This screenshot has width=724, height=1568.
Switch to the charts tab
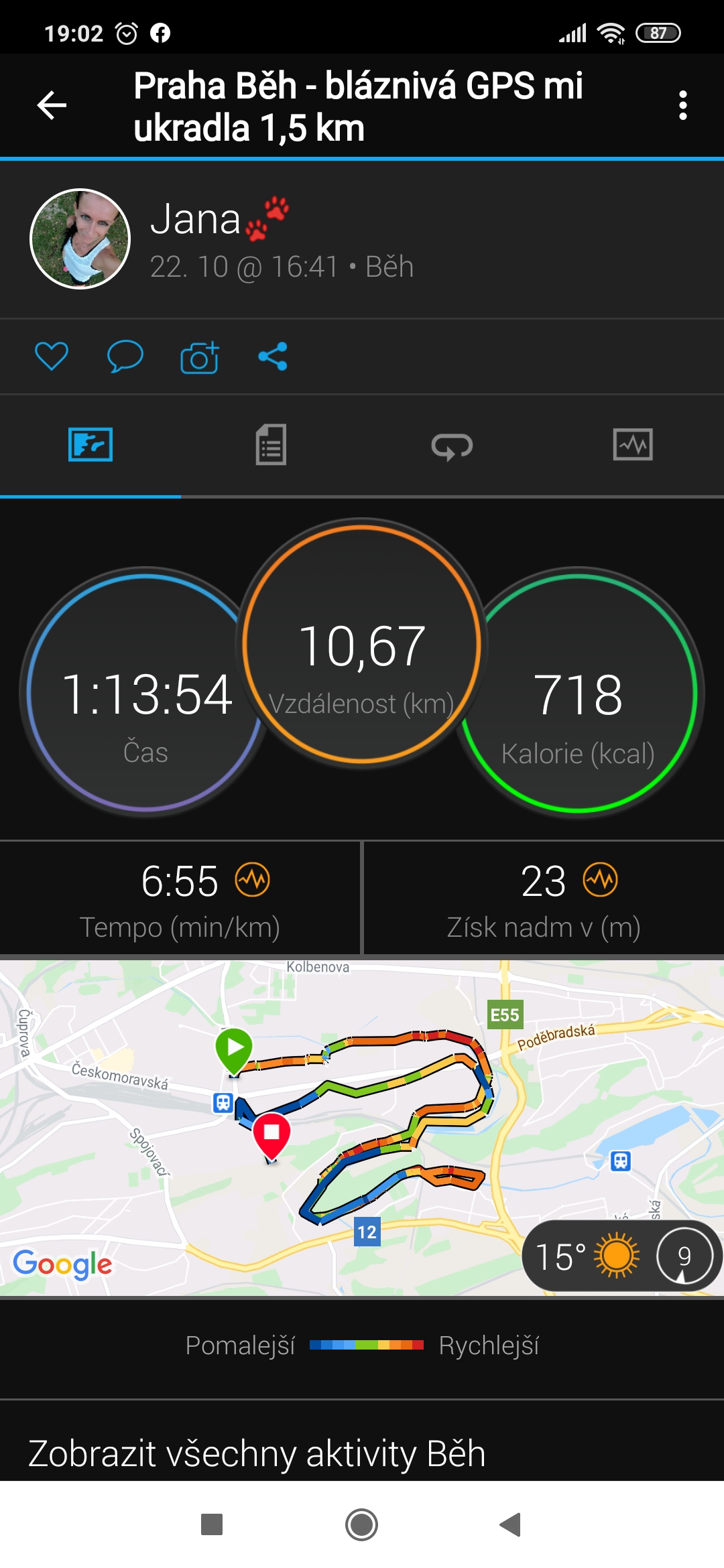pos(633,445)
